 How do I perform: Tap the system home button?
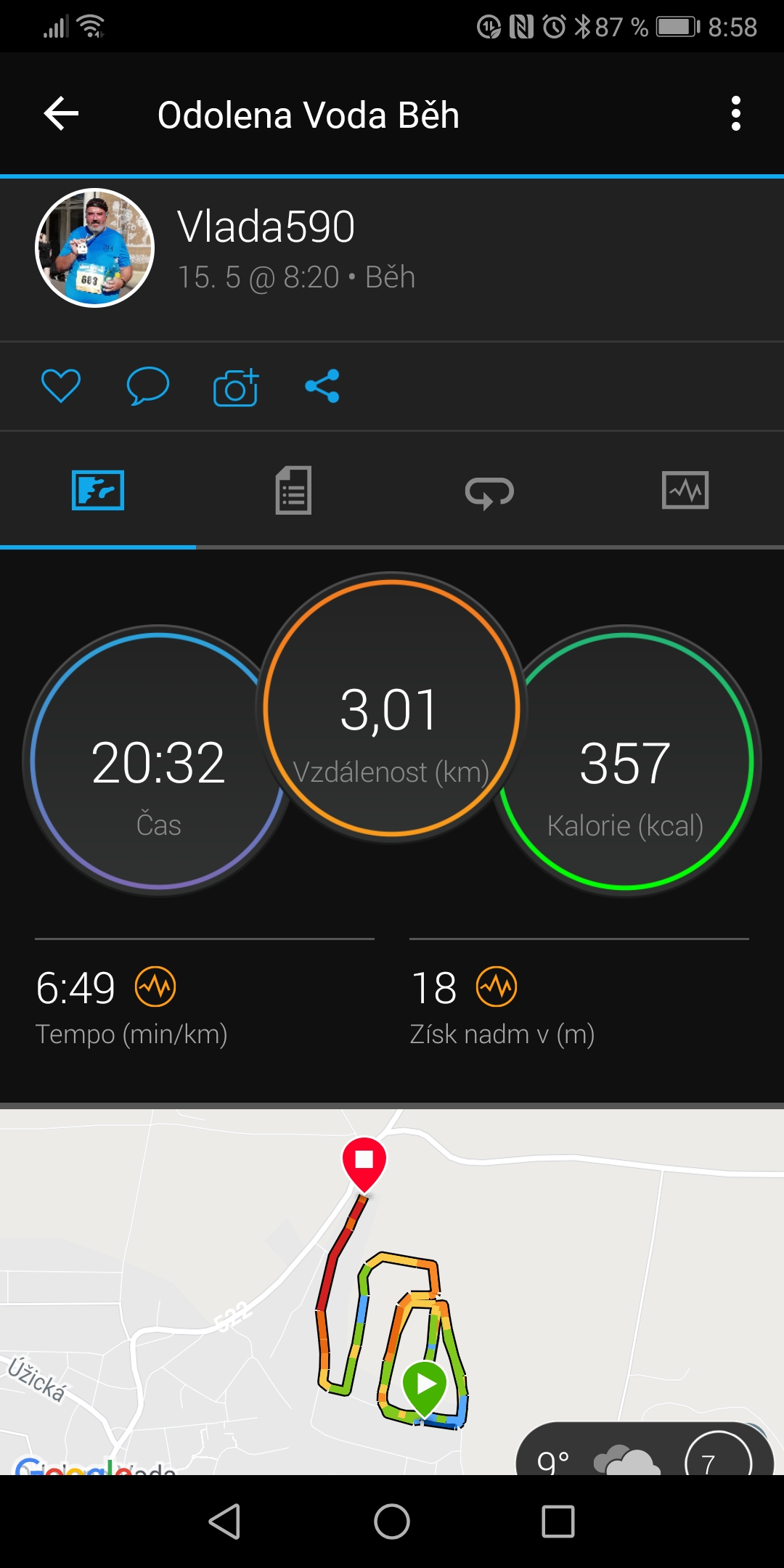pos(392,1521)
